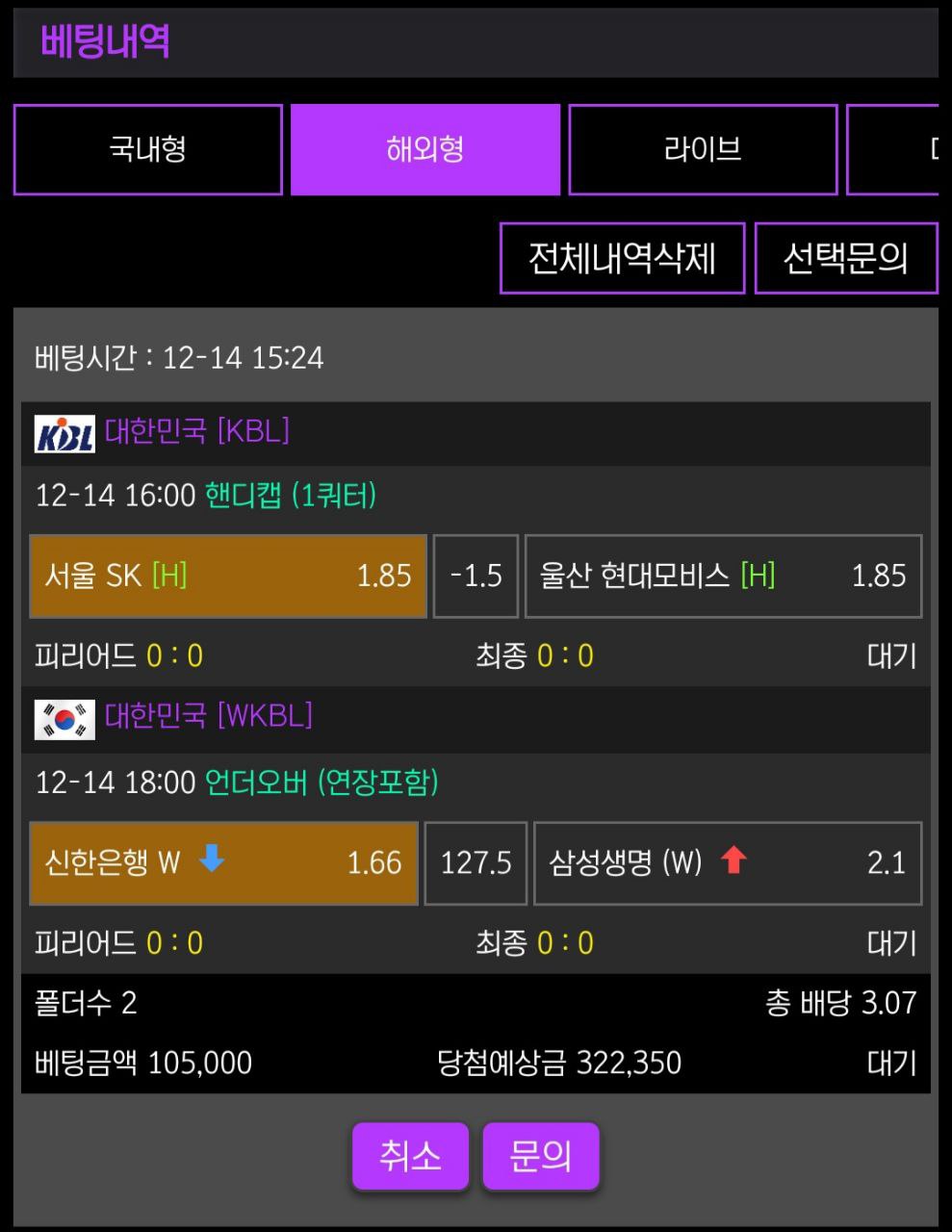
Task: Switch to the 국내형 tab
Action: click(x=148, y=150)
